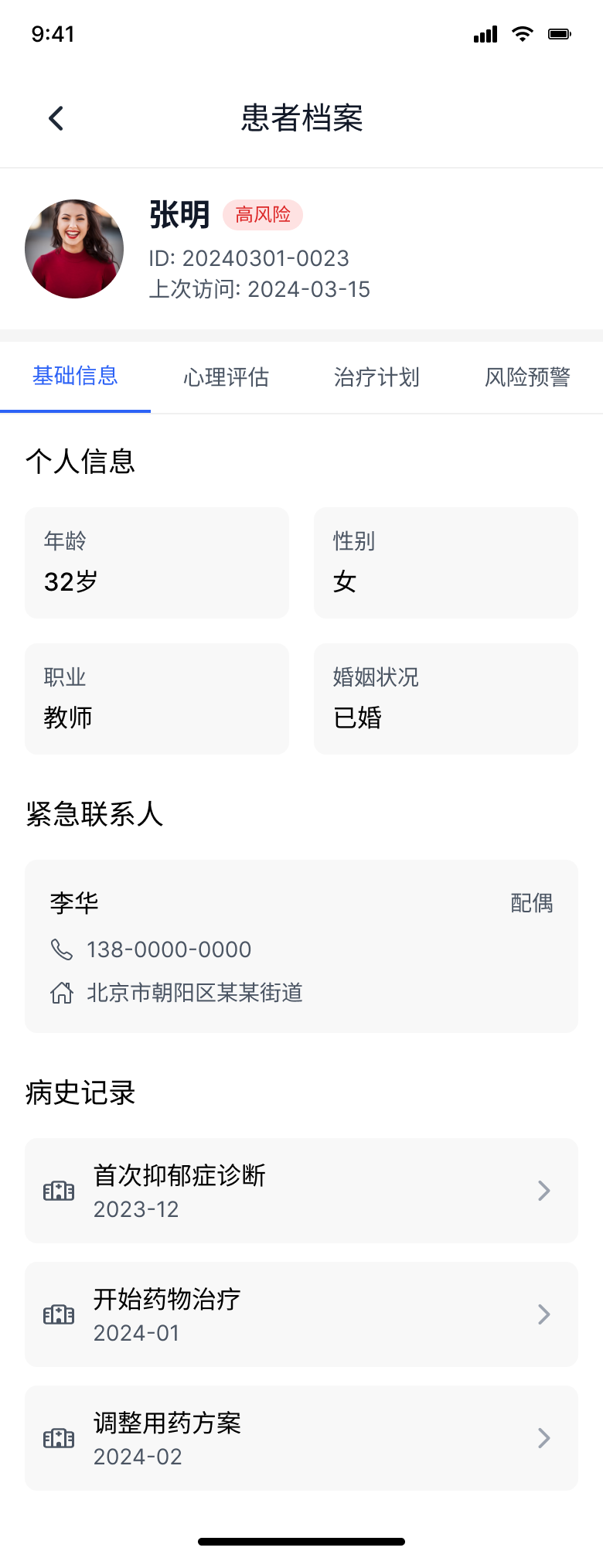Click the patient ID 20240301-0023
603x1568 pixels.
pos(250,258)
